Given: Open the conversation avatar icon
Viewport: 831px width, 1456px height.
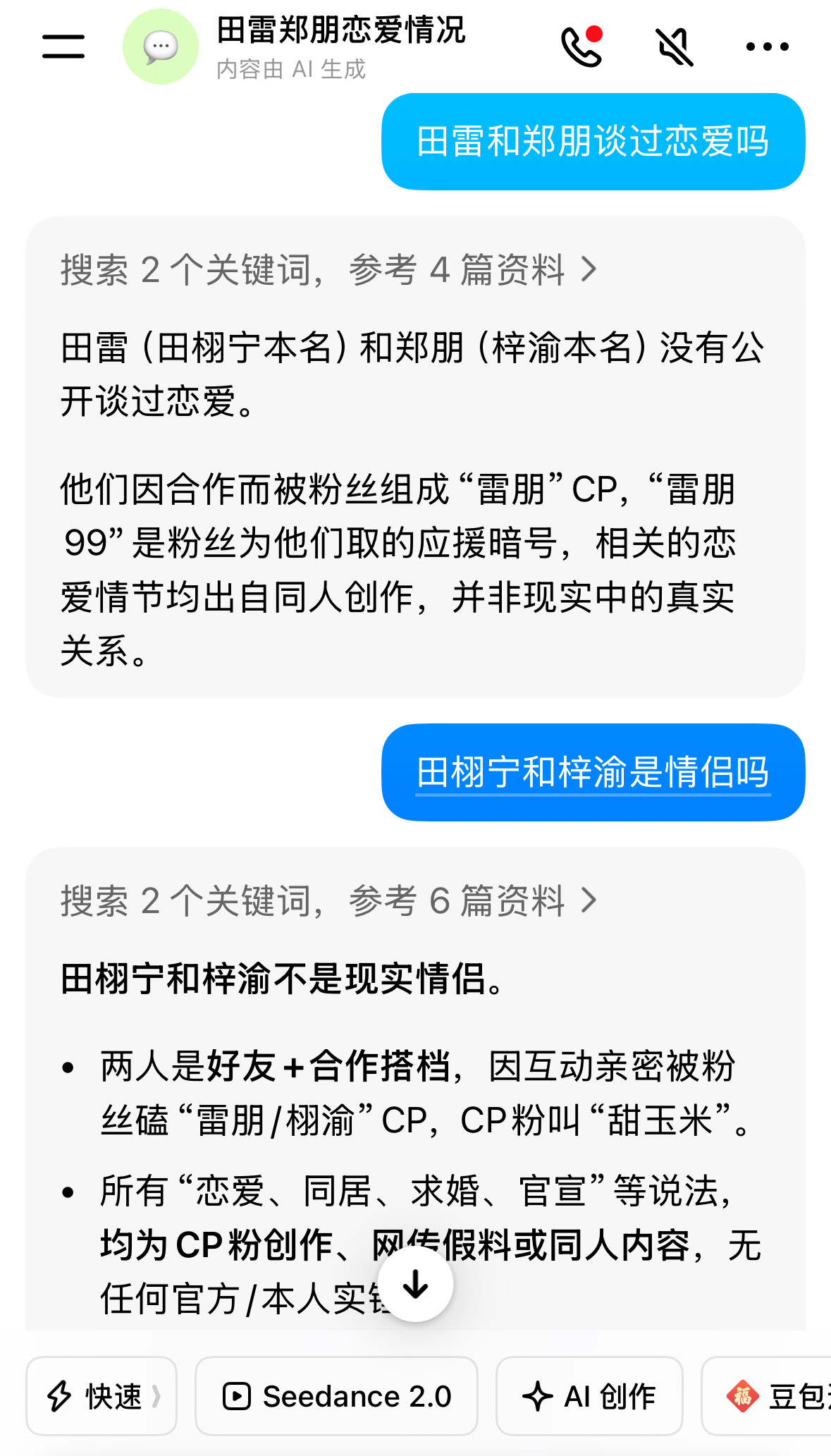Looking at the screenshot, I should click(x=161, y=47).
